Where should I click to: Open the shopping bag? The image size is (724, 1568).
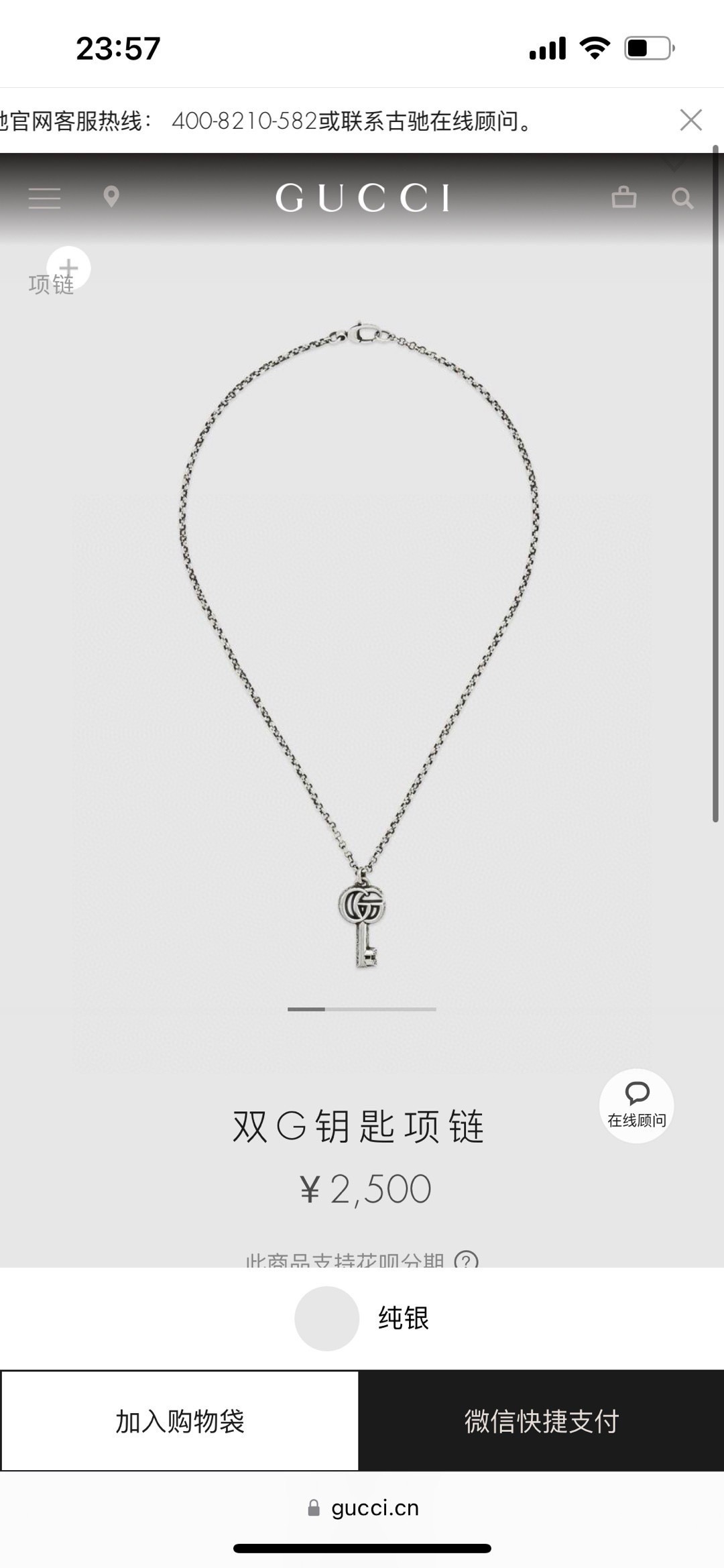(x=623, y=198)
